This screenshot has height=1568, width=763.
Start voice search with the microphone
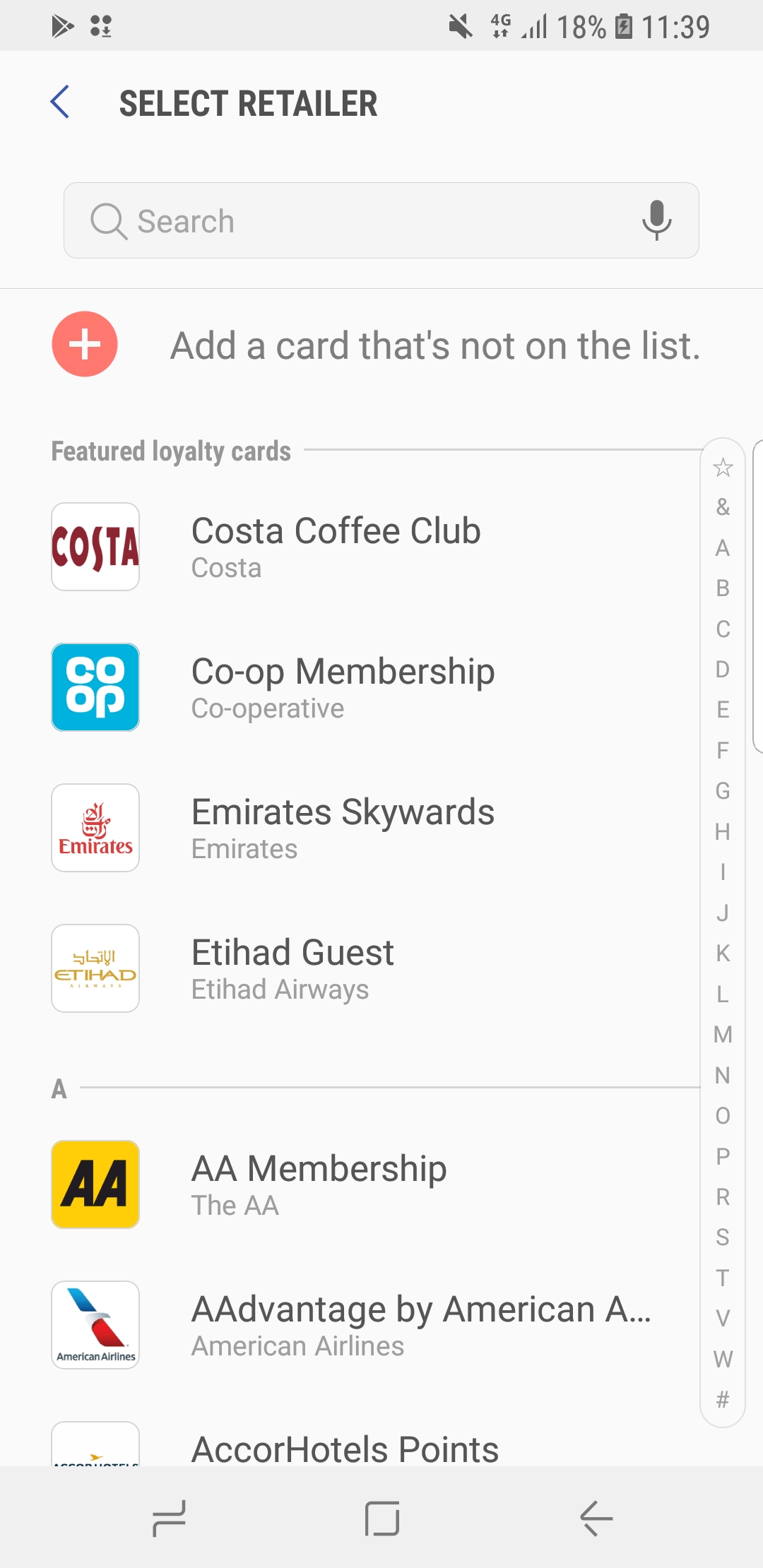pos(656,220)
